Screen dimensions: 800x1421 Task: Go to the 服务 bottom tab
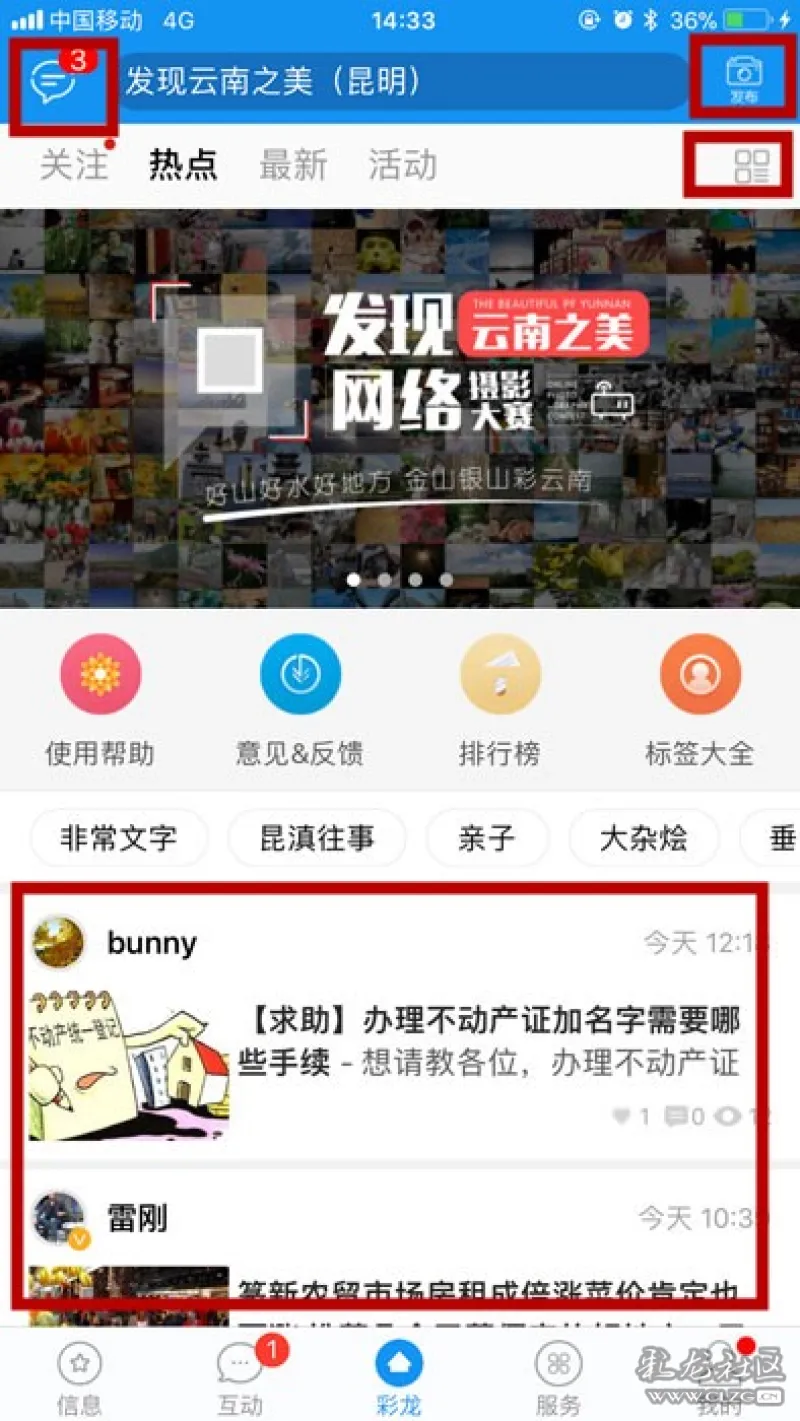[558, 1378]
